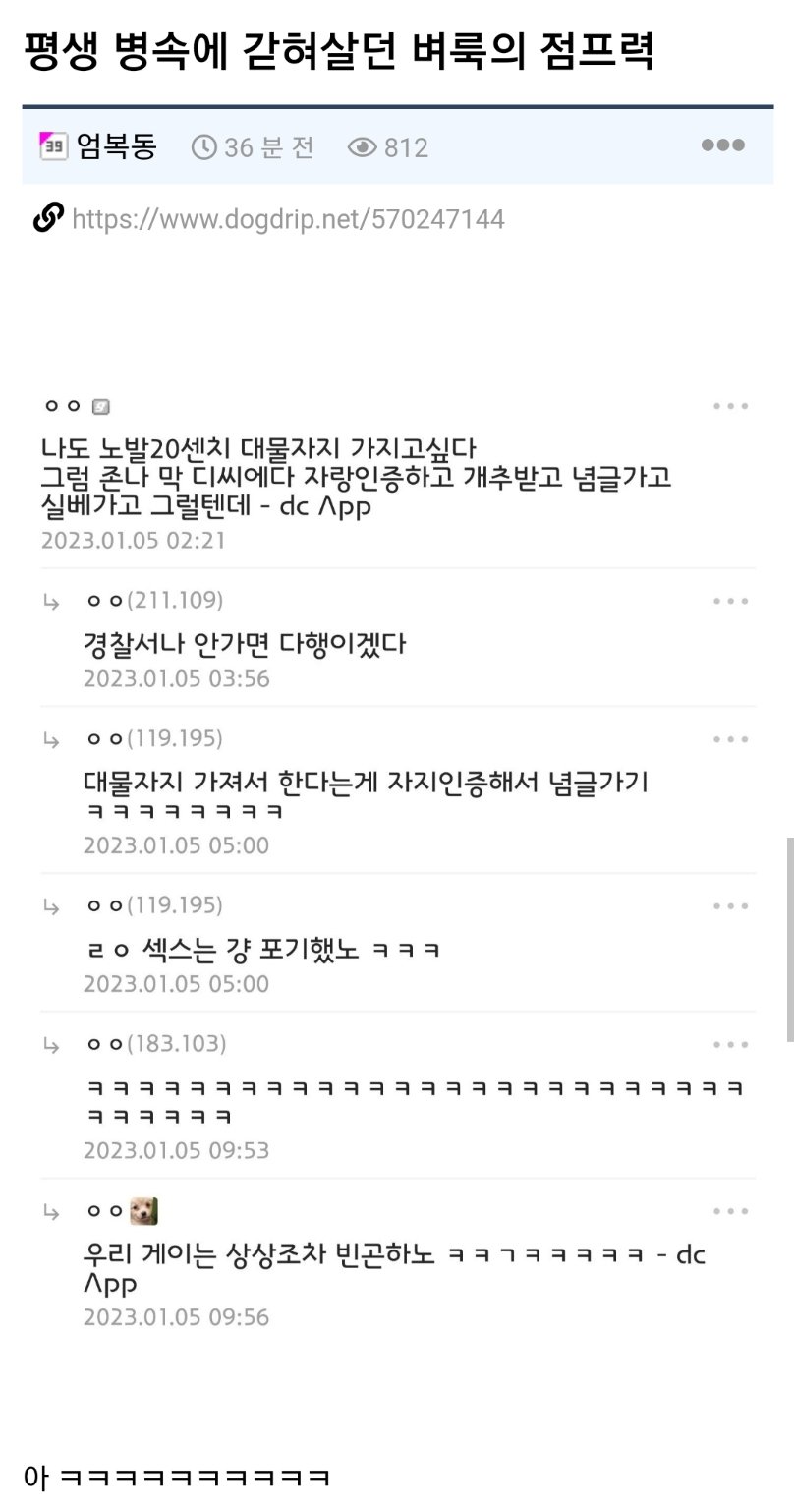794x1512 pixels.
Task: Open author 엄복동's profile
Action: click(x=116, y=147)
